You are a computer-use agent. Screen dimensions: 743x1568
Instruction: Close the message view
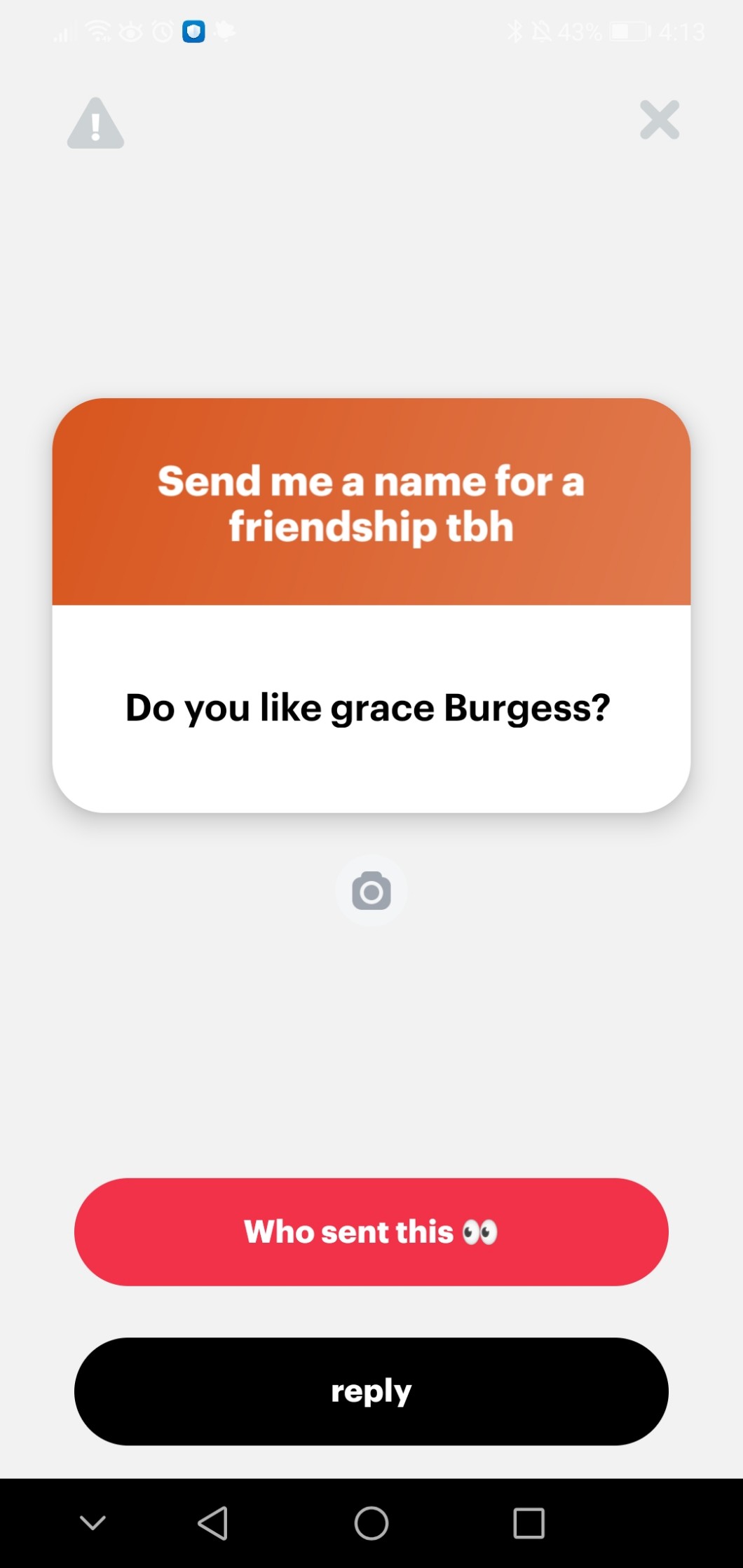tap(660, 120)
